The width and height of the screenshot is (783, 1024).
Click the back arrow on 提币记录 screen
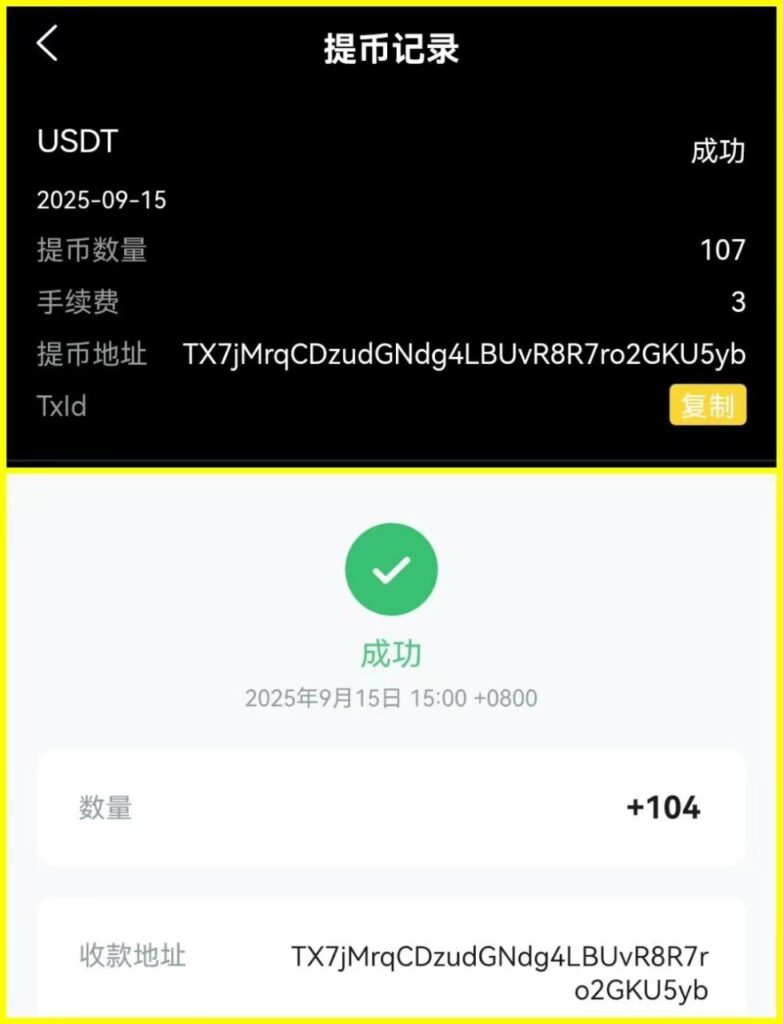coord(46,45)
